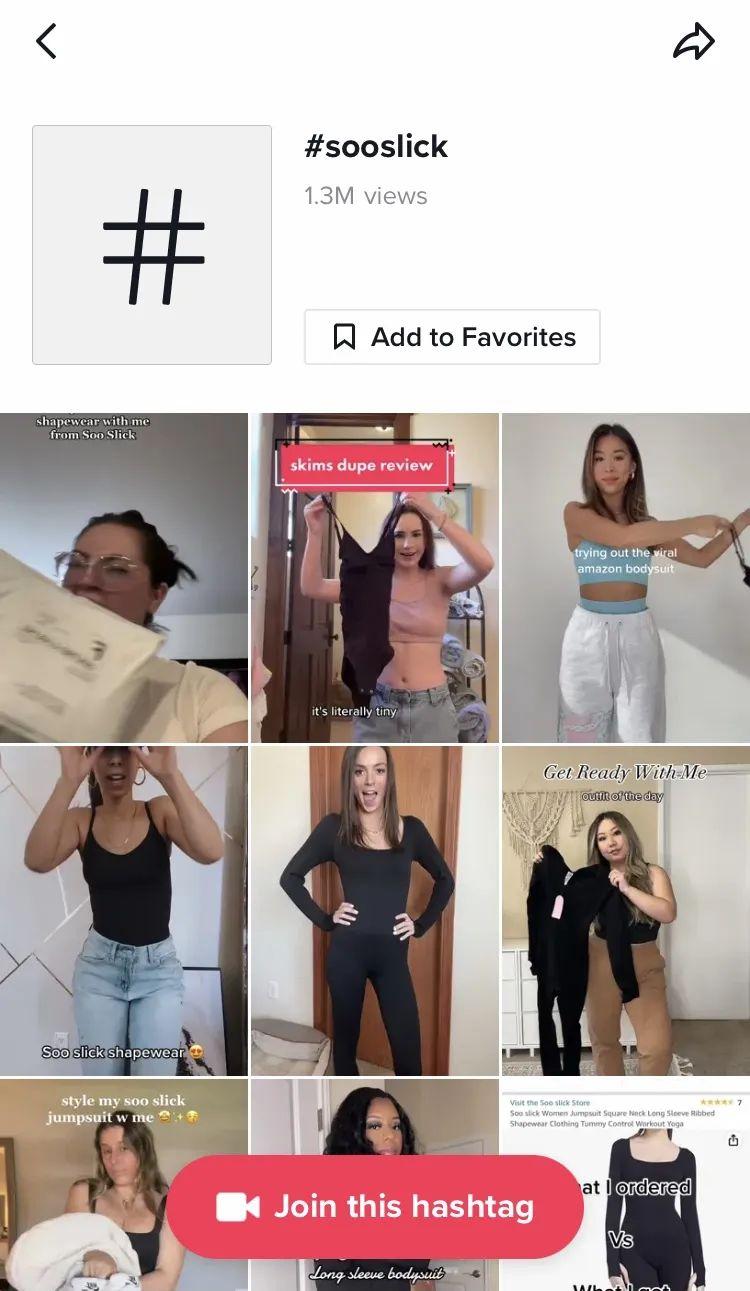Open the hashtag title #sooslick
Screen dimensions: 750x1291
coord(376,146)
